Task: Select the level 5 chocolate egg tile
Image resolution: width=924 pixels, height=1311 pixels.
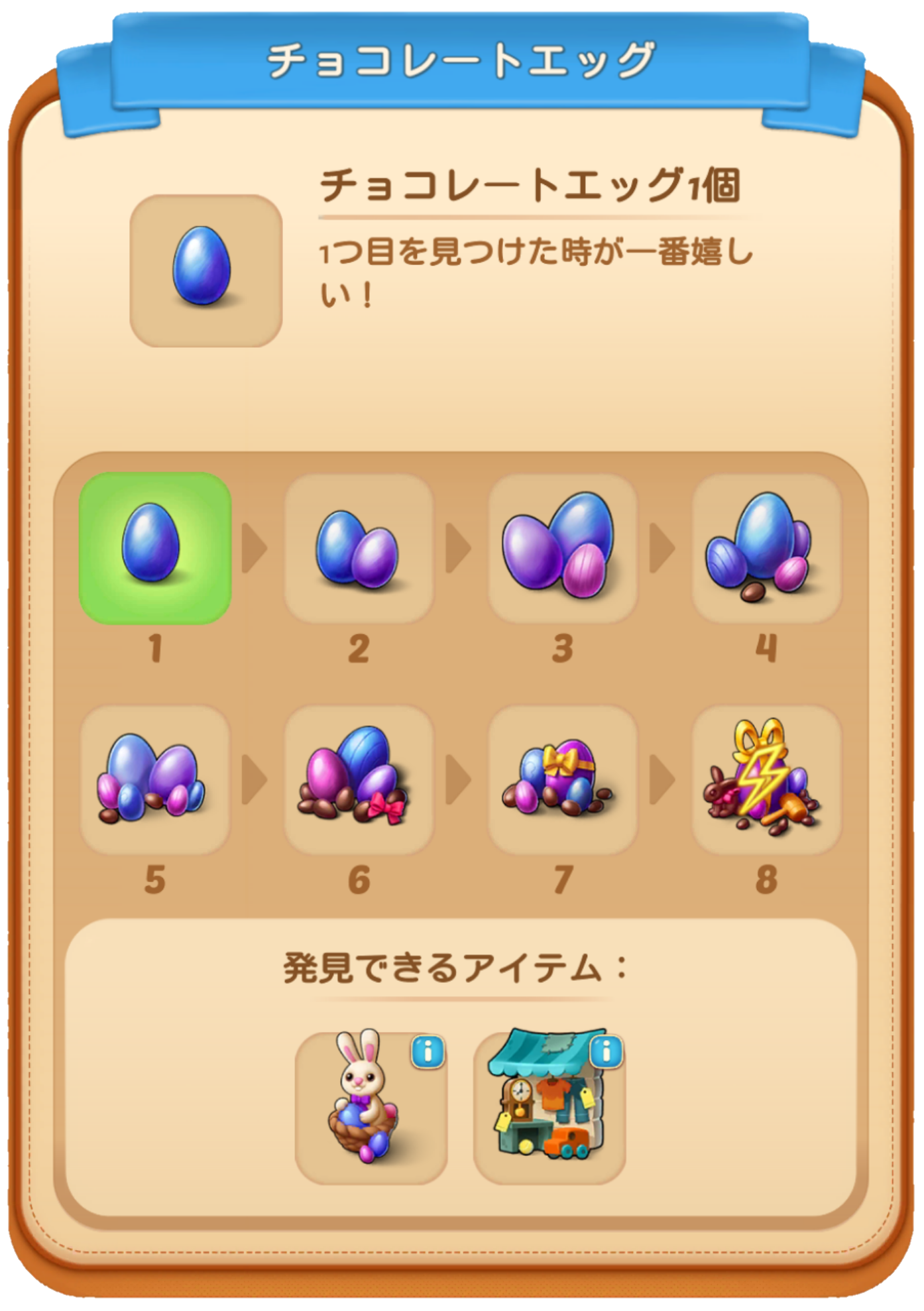Action: (155, 779)
